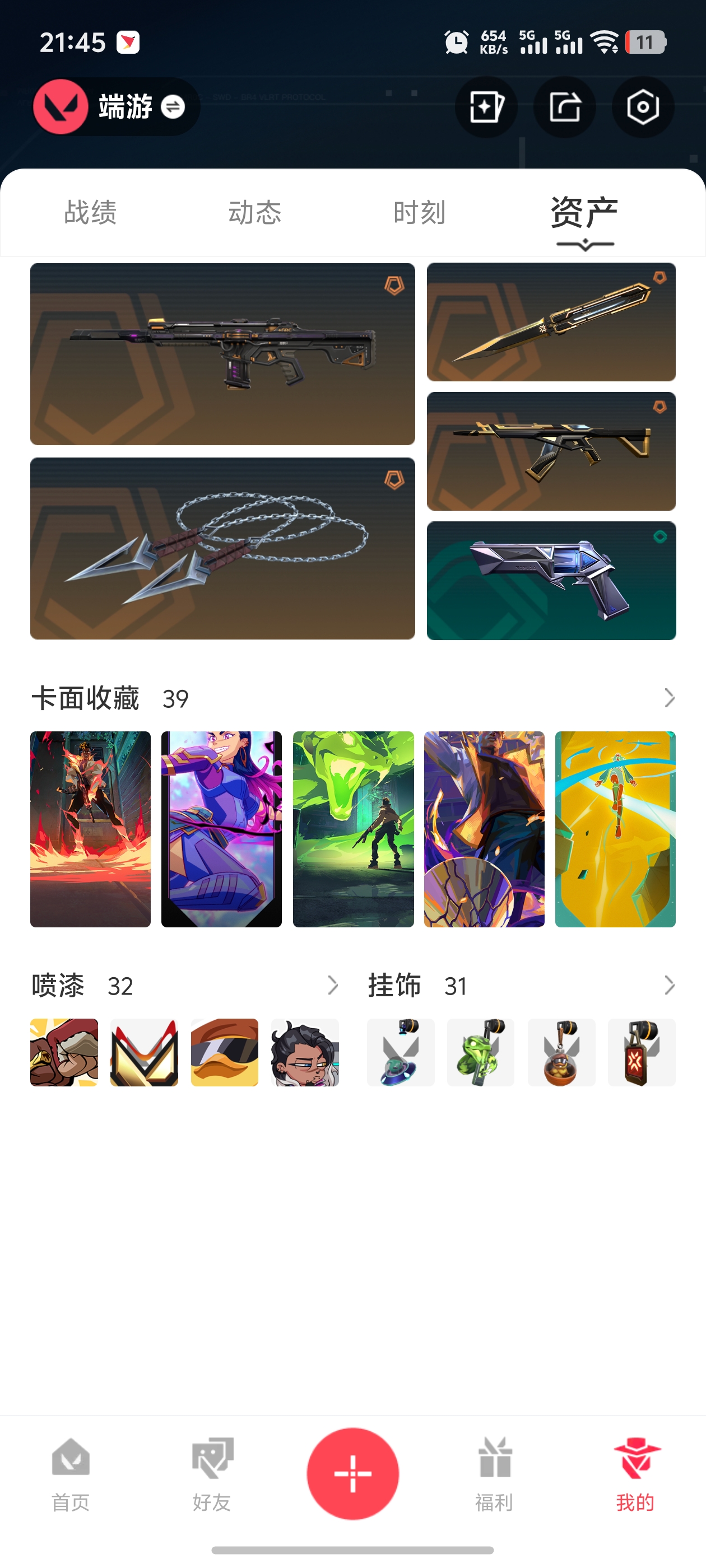The image size is (706, 1568).
Task: Switch to the 战绩 tab
Action: [90, 212]
